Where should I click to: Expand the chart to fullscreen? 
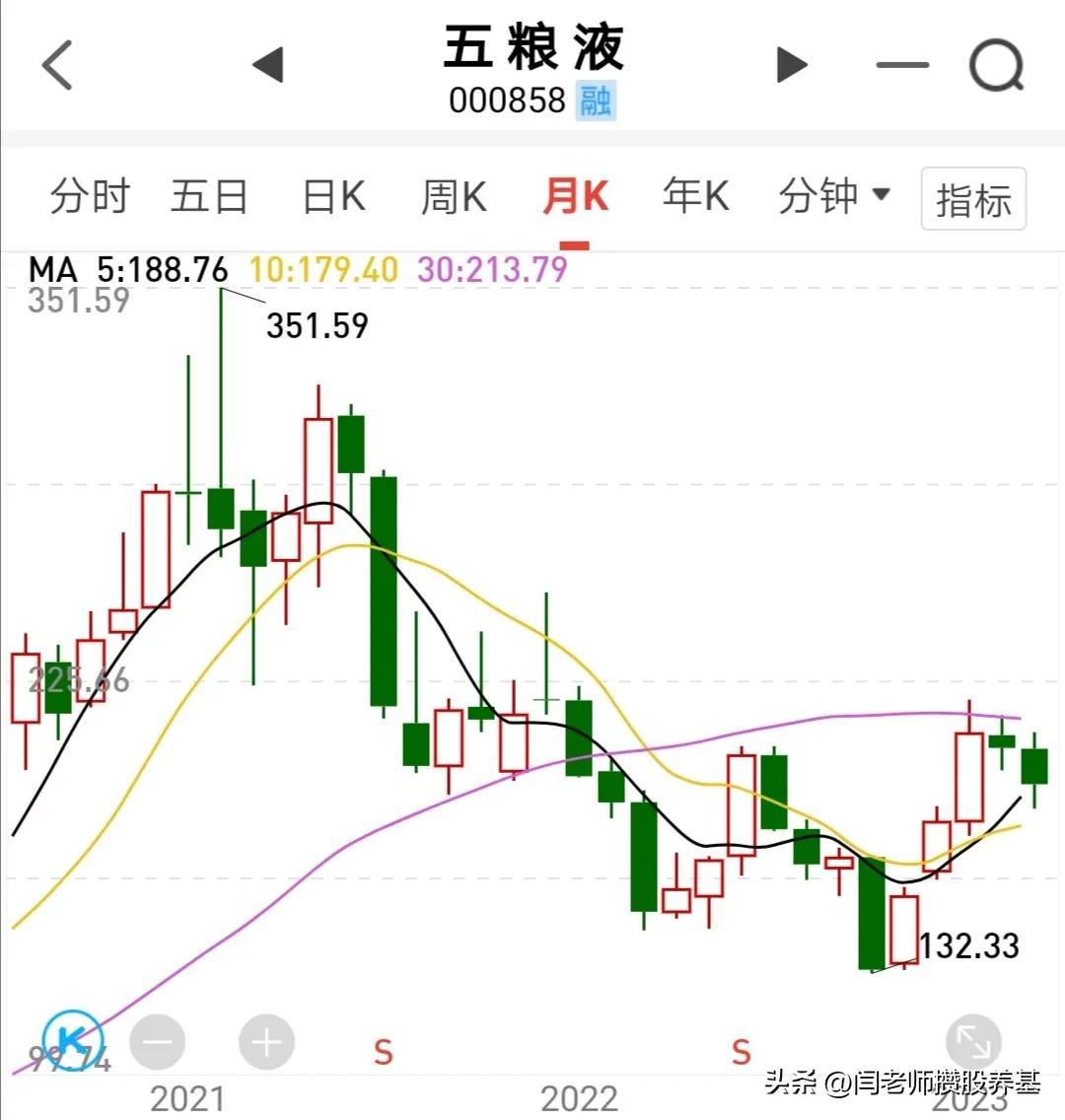pyautogui.click(x=973, y=1041)
